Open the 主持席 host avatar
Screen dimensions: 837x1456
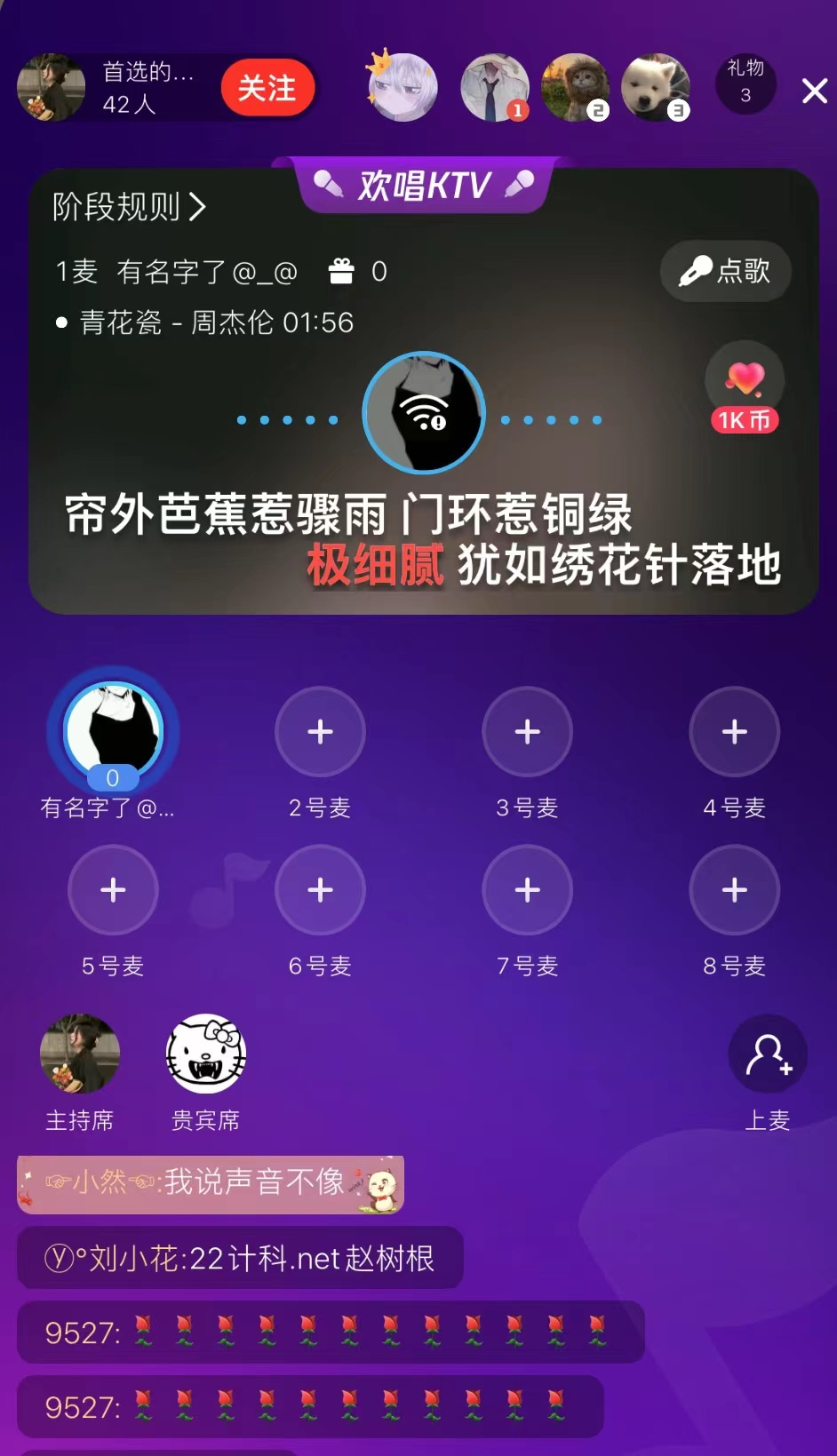tap(80, 1054)
